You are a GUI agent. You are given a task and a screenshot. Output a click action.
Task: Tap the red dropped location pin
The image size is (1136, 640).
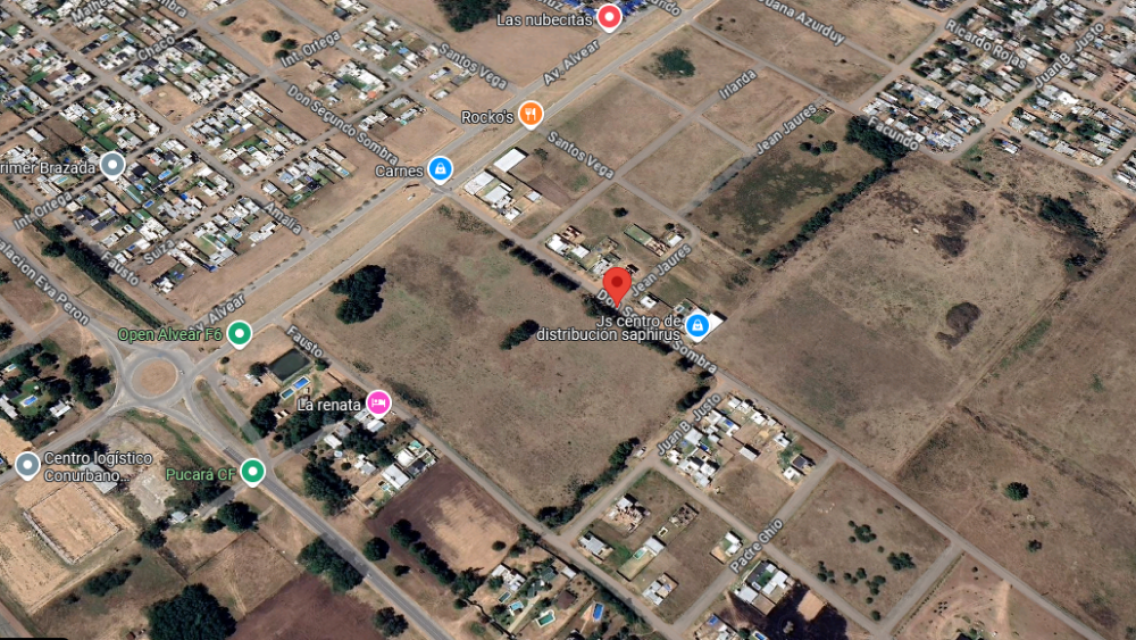(617, 285)
